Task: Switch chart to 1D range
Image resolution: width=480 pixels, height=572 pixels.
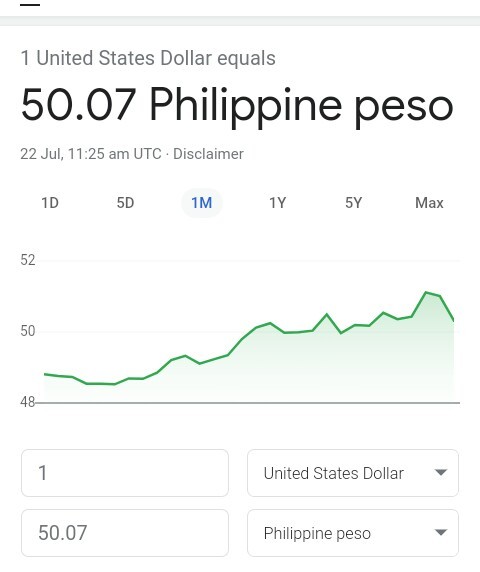Action: pyautogui.click(x=50, y=203)
